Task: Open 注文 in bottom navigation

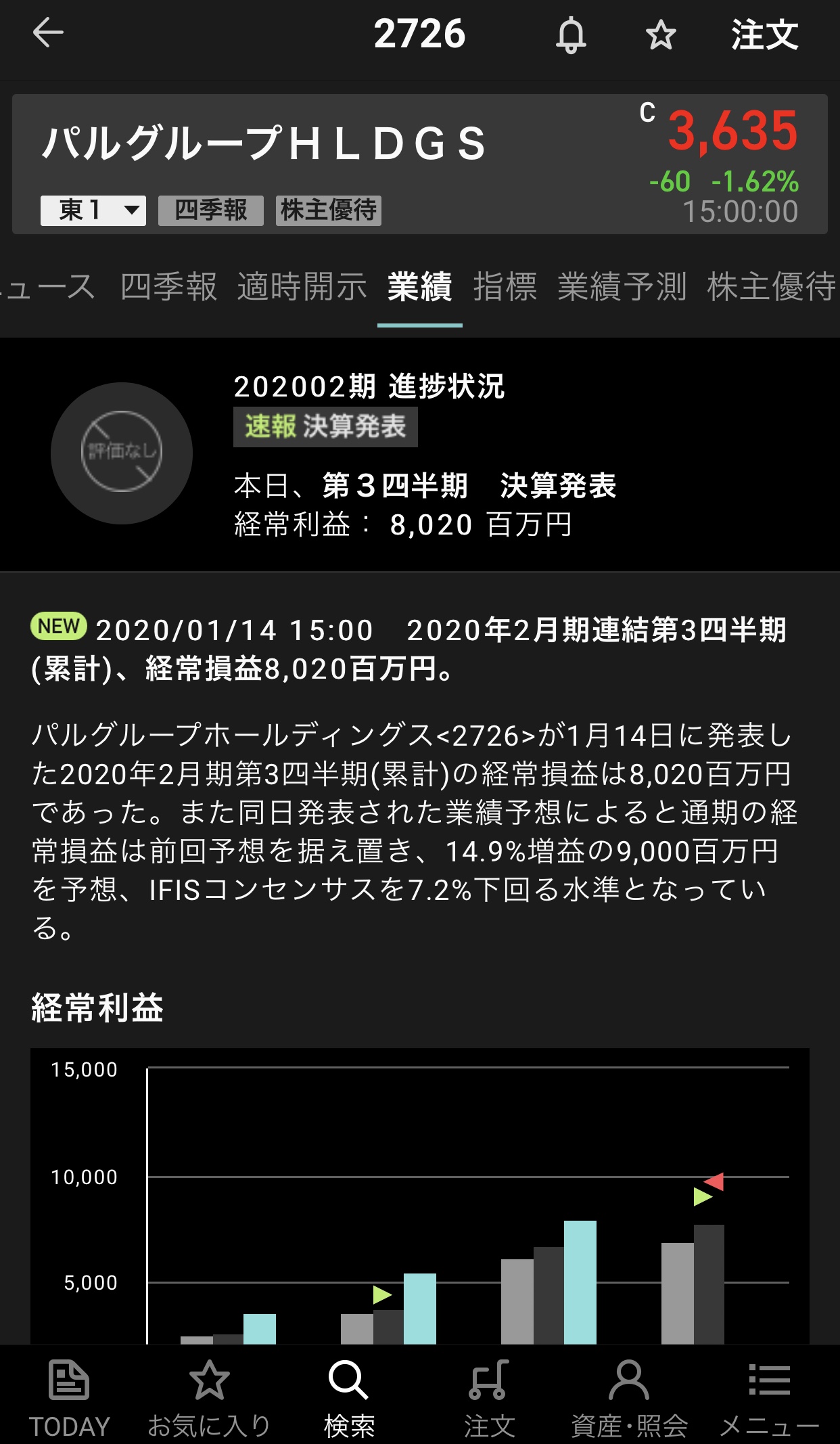Action: [x=489, y=1398]
